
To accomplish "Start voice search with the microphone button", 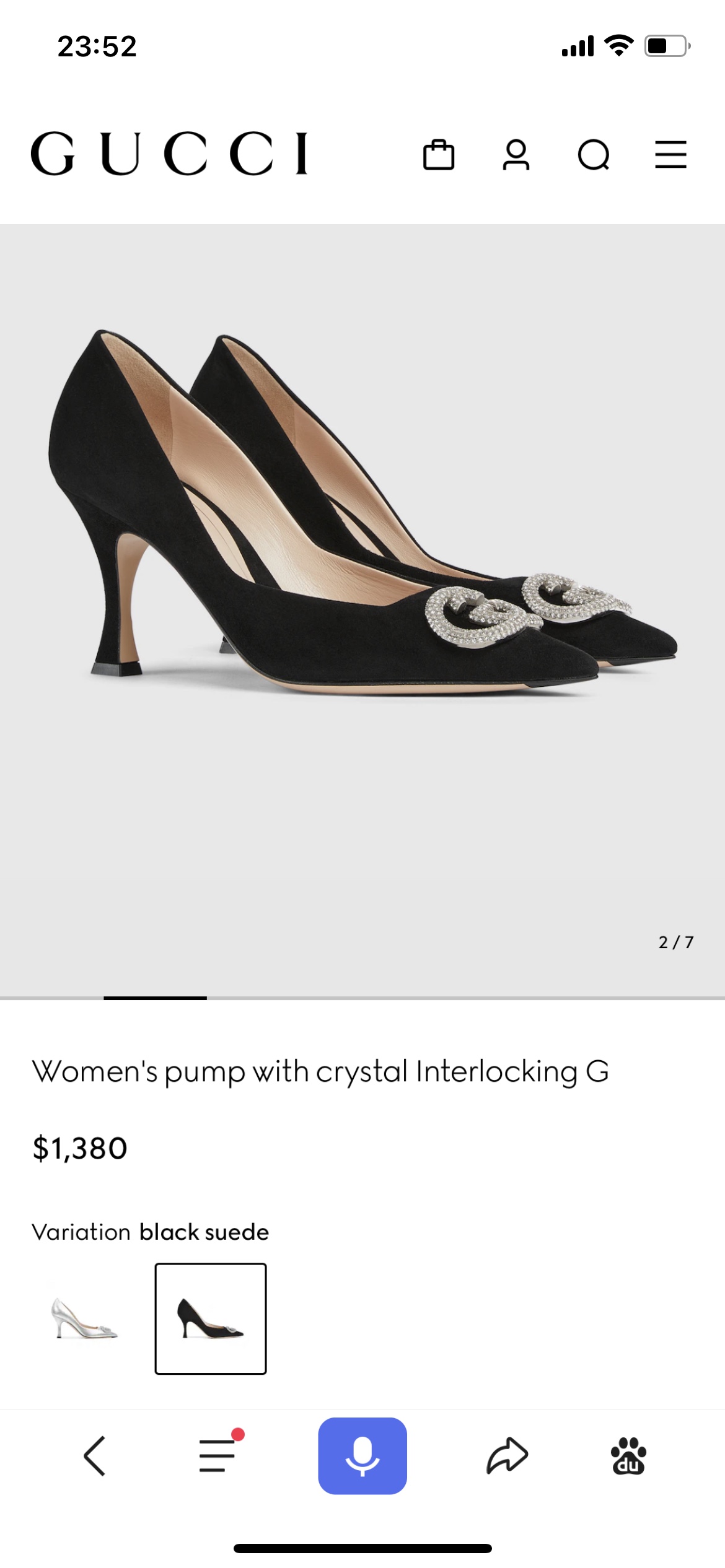I will (362, 1456).
